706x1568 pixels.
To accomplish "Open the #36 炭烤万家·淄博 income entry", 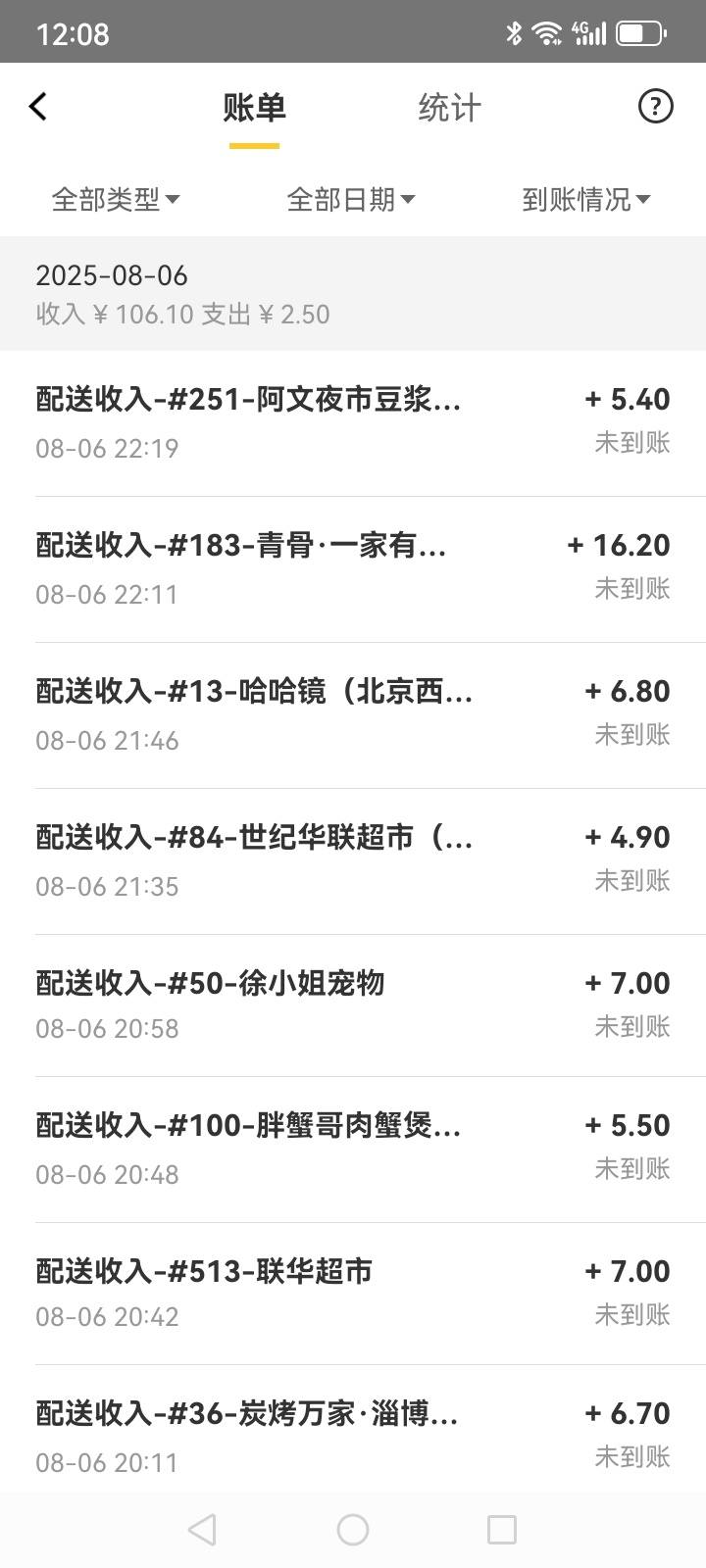I will click(x=353, y=1429).
